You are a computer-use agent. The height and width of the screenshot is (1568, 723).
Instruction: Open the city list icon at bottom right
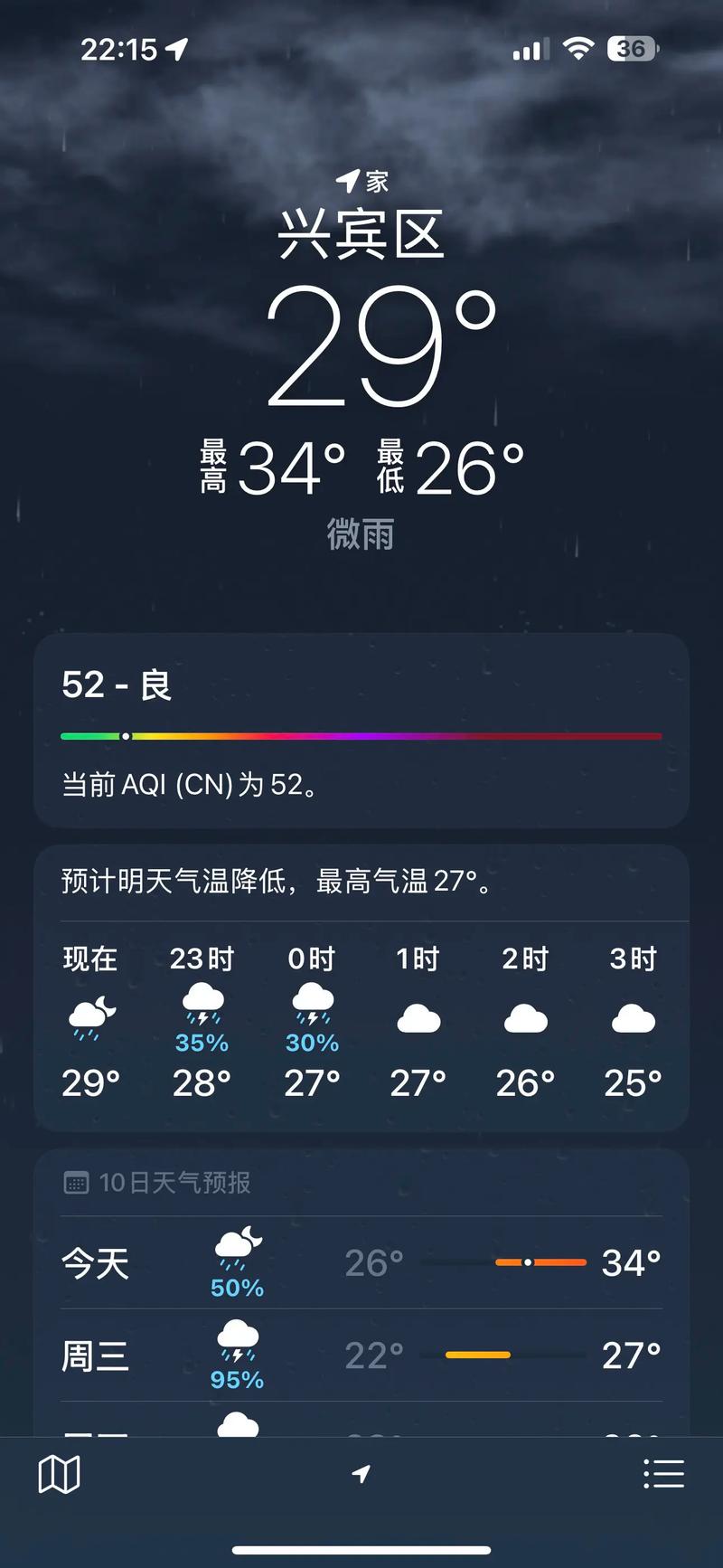(663, 1472)
